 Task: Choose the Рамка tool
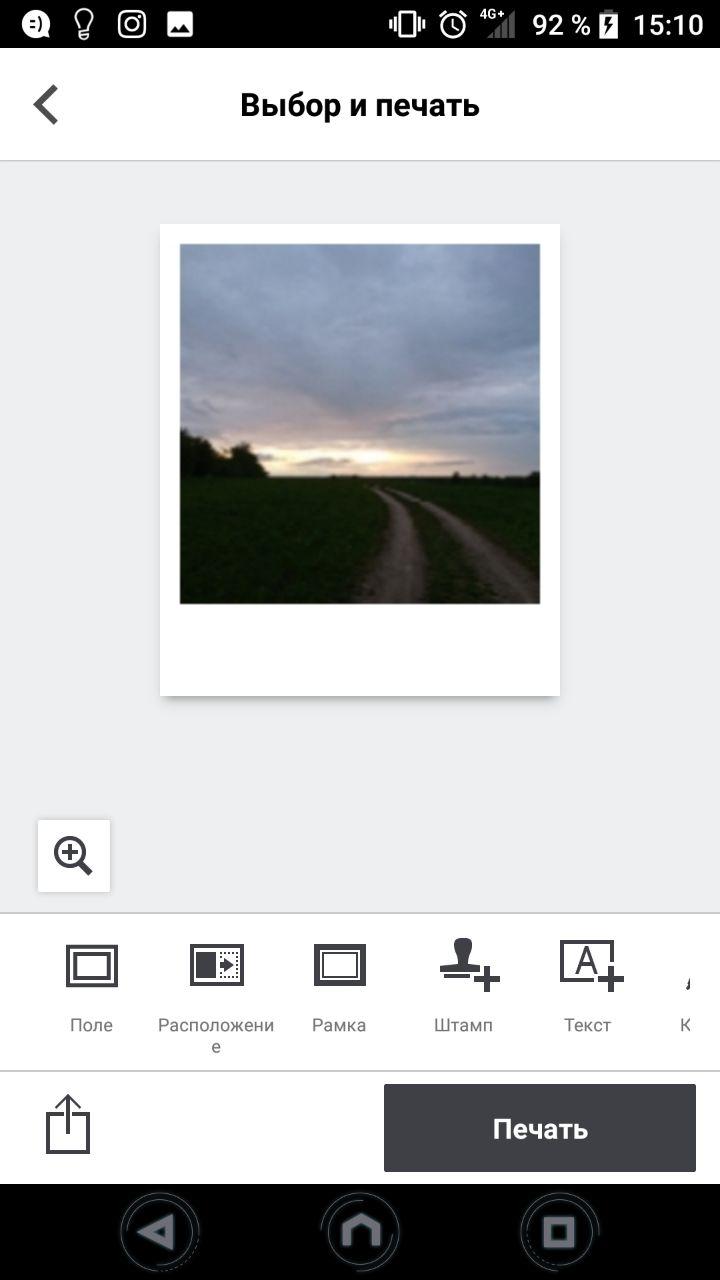coord(340,985)
